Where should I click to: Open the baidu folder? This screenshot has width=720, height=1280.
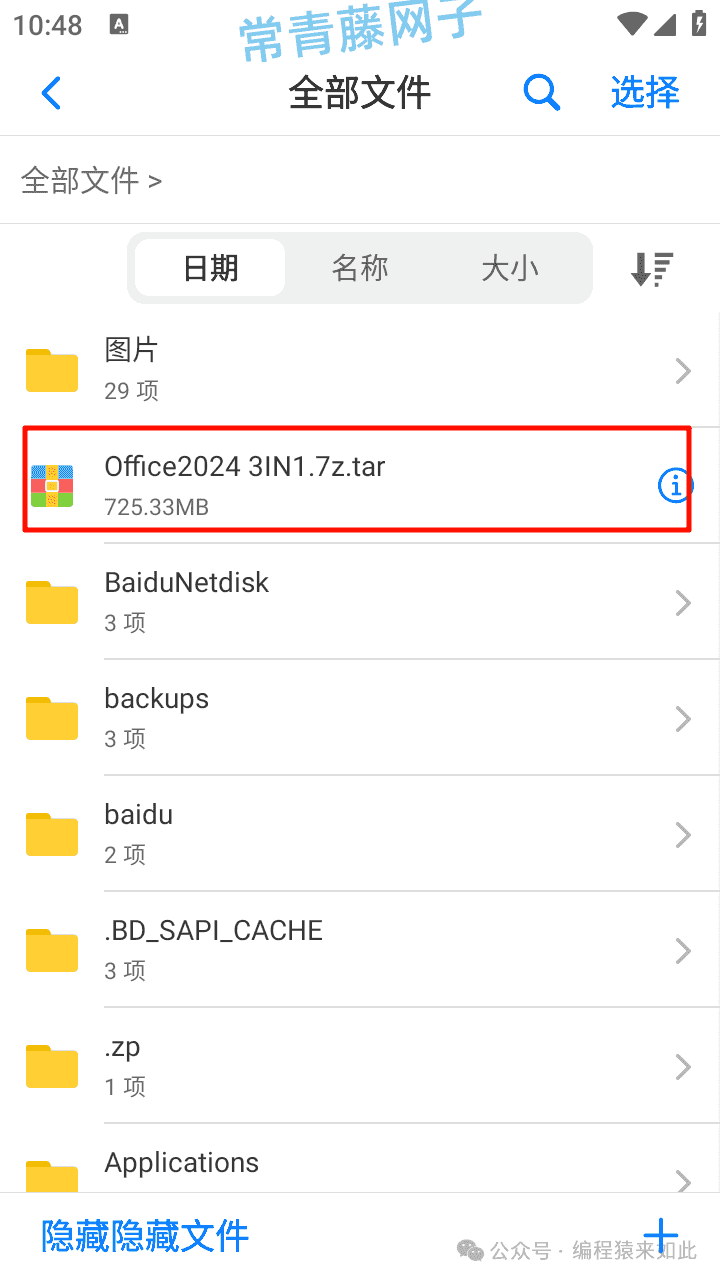coord(360,834)
